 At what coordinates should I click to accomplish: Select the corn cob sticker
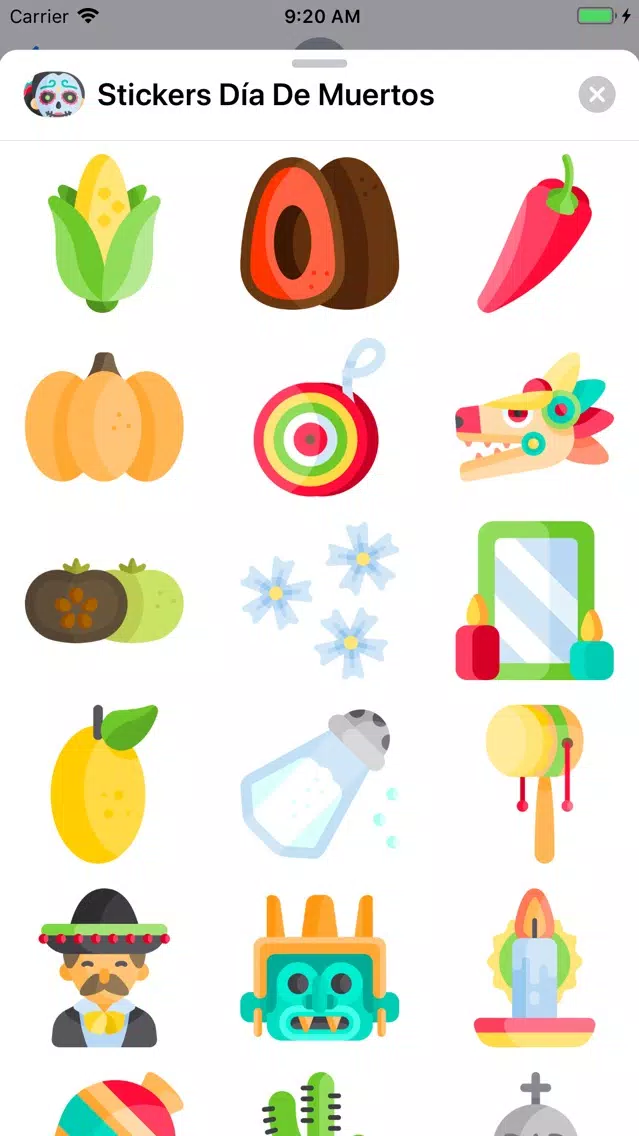pyautogui.click(x=104, y=233)
